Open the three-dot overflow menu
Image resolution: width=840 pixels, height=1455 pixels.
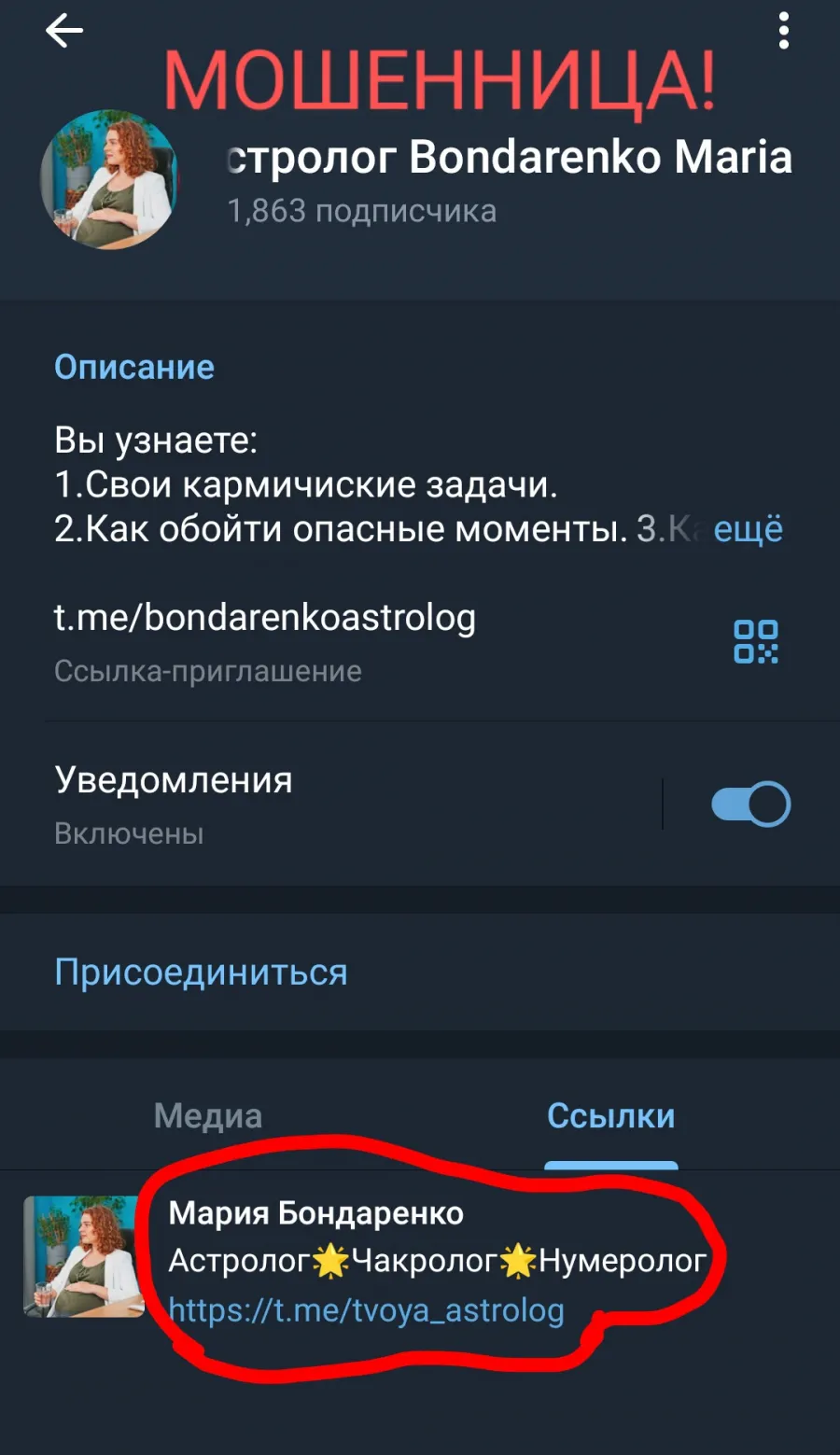(783, 32)
